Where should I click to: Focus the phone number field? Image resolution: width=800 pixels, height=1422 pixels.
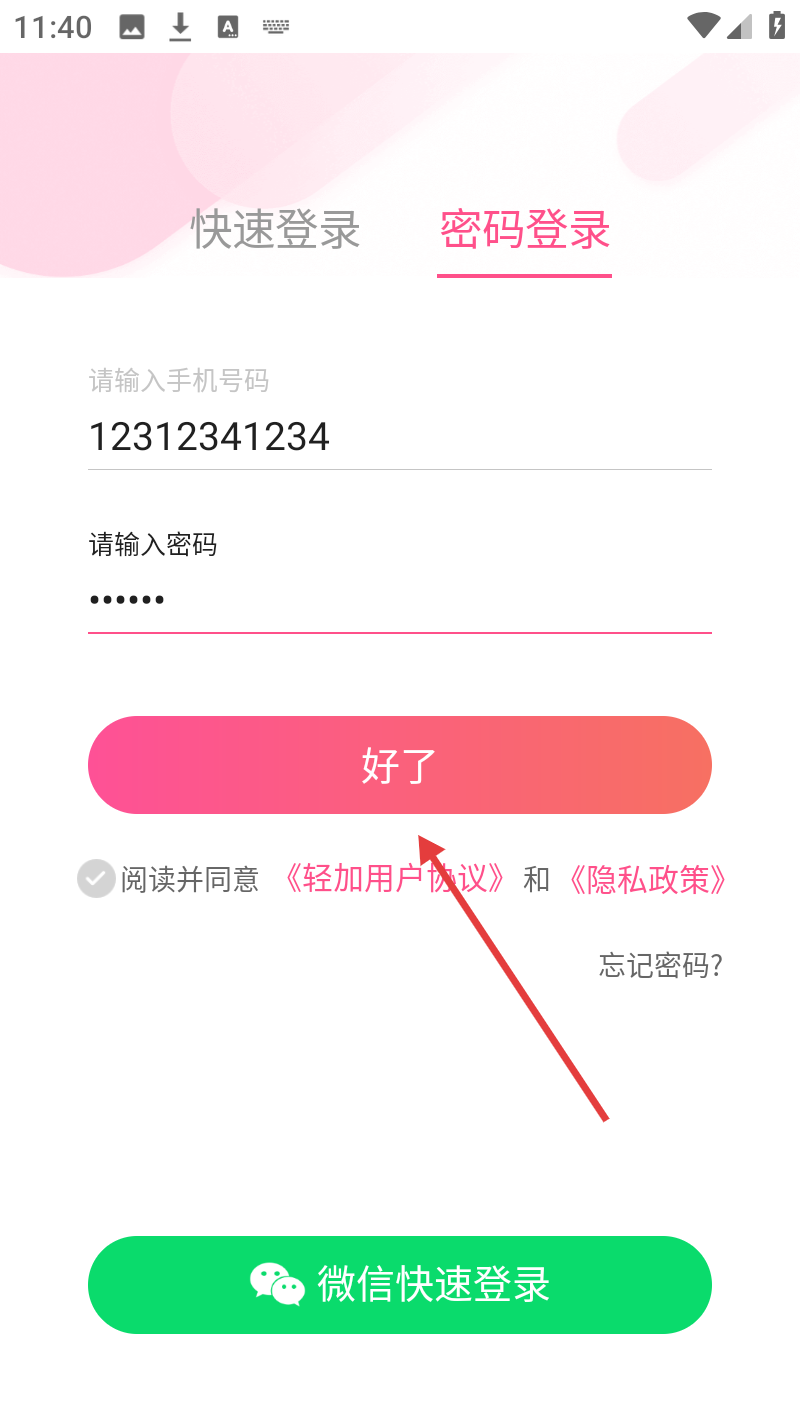point(399,437)
